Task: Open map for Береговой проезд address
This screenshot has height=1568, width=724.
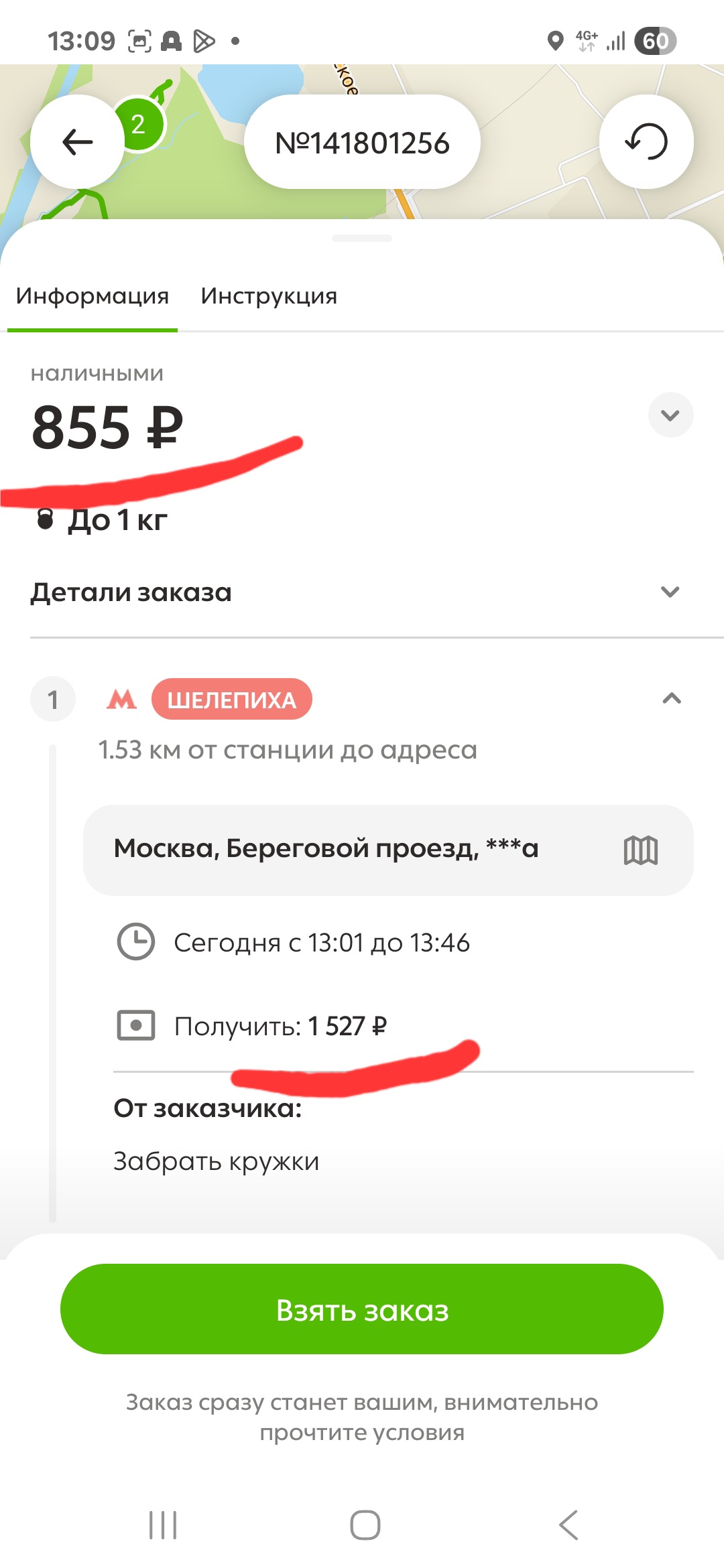Action: point(640,850)
